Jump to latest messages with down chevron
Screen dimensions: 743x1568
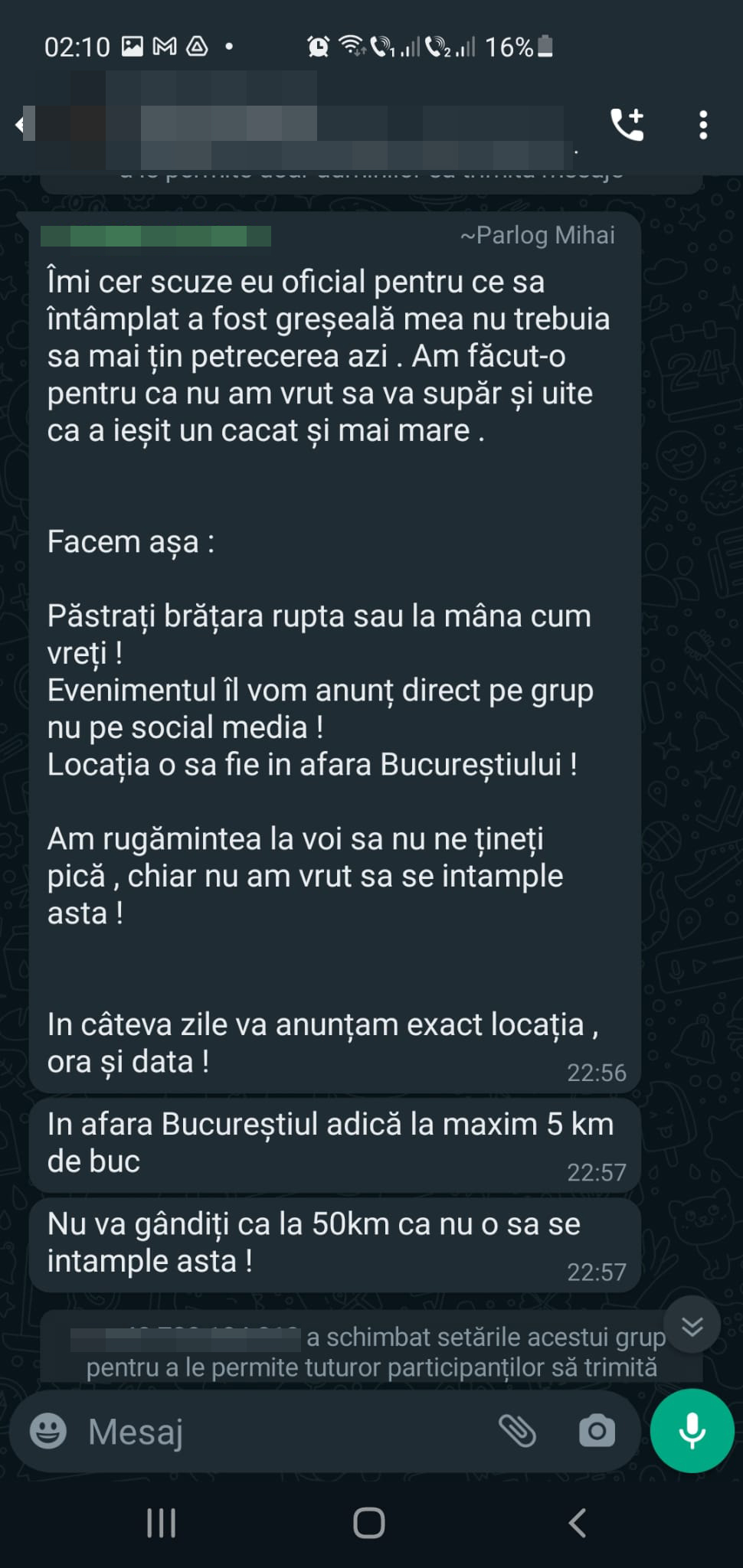(x=692, y=1325)
